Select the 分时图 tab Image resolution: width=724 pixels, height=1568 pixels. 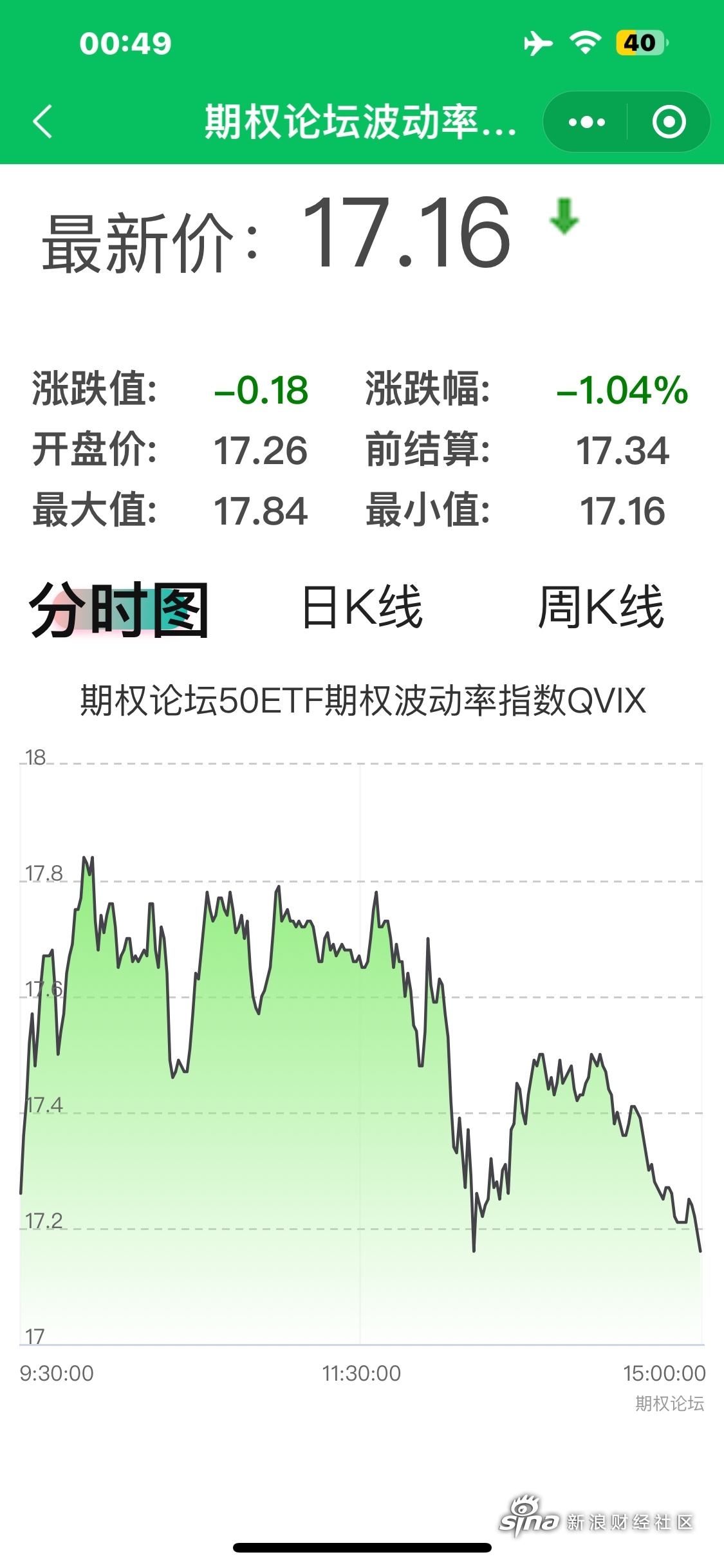(119, 609)
